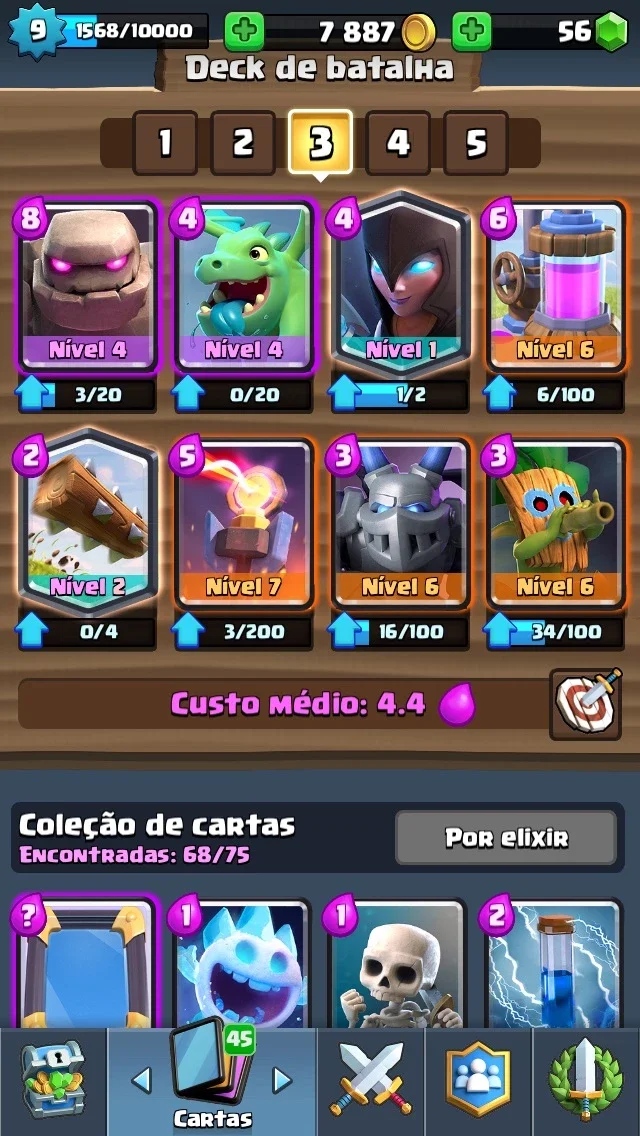The height and width of the screenshot is (1136, 640).
Task: Change sorting with Por elixir button
Action: coord(506,838)
